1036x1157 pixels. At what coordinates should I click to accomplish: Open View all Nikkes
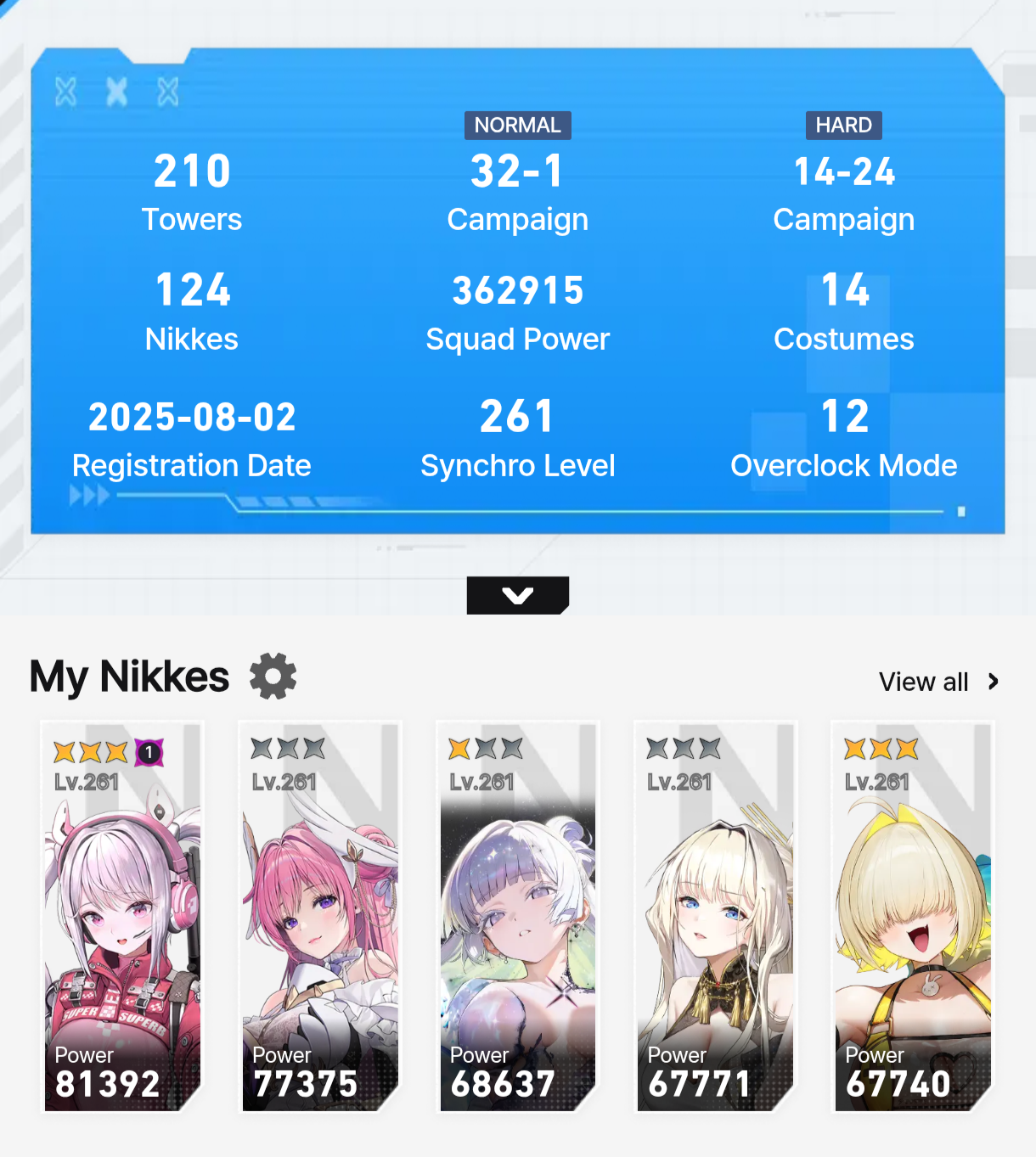938,682
